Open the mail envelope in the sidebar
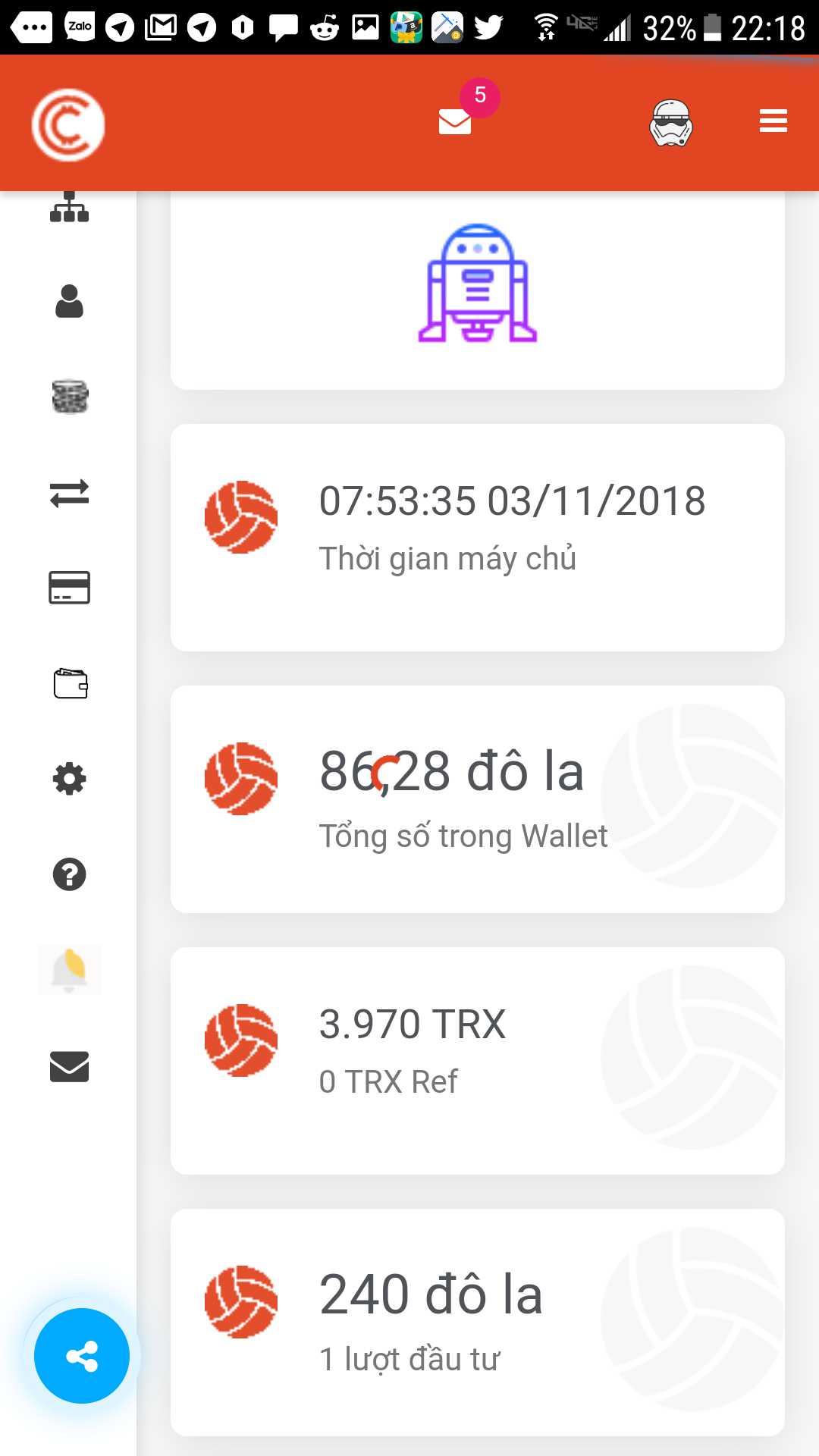819x1456 pixels. pos(69,1066)
